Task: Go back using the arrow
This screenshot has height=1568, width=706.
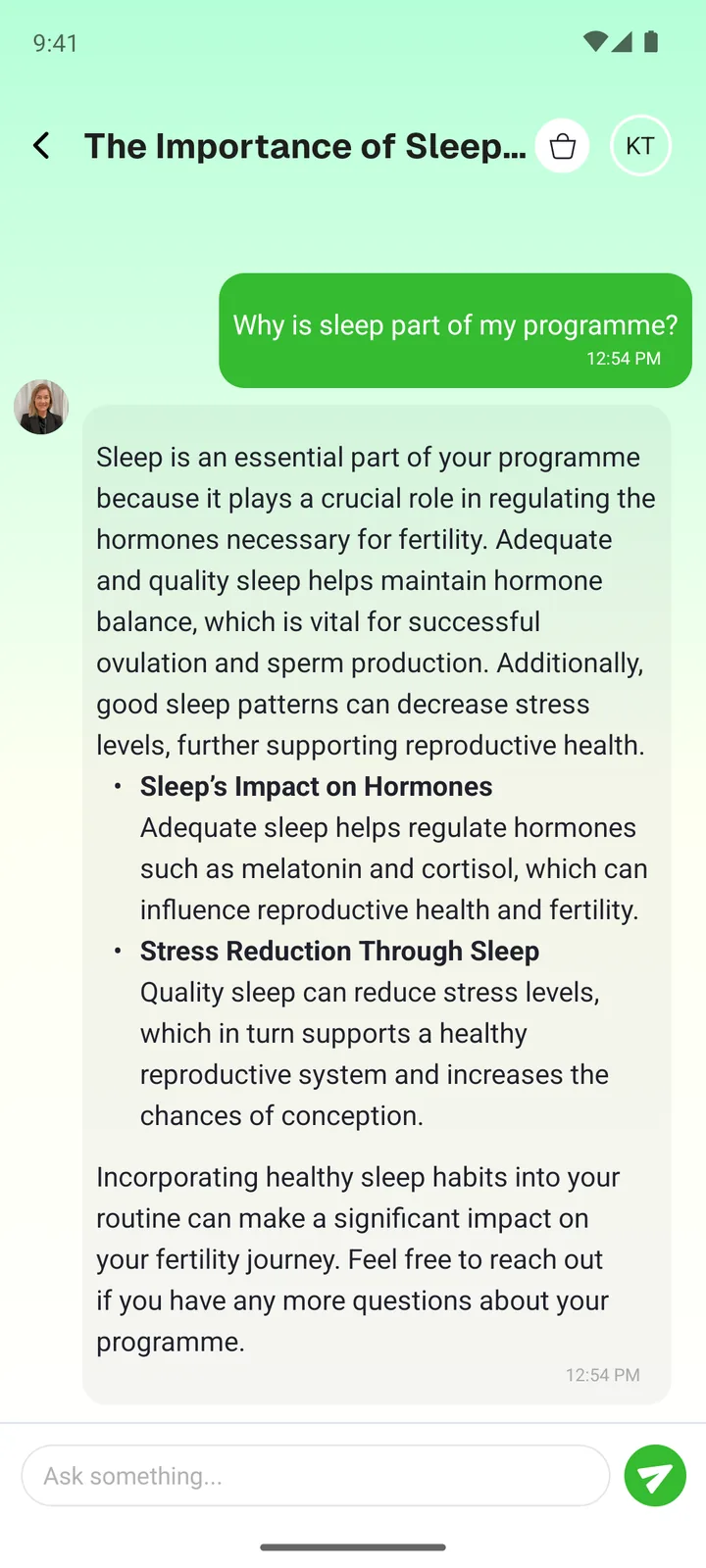Action: (x=41, y=146)
